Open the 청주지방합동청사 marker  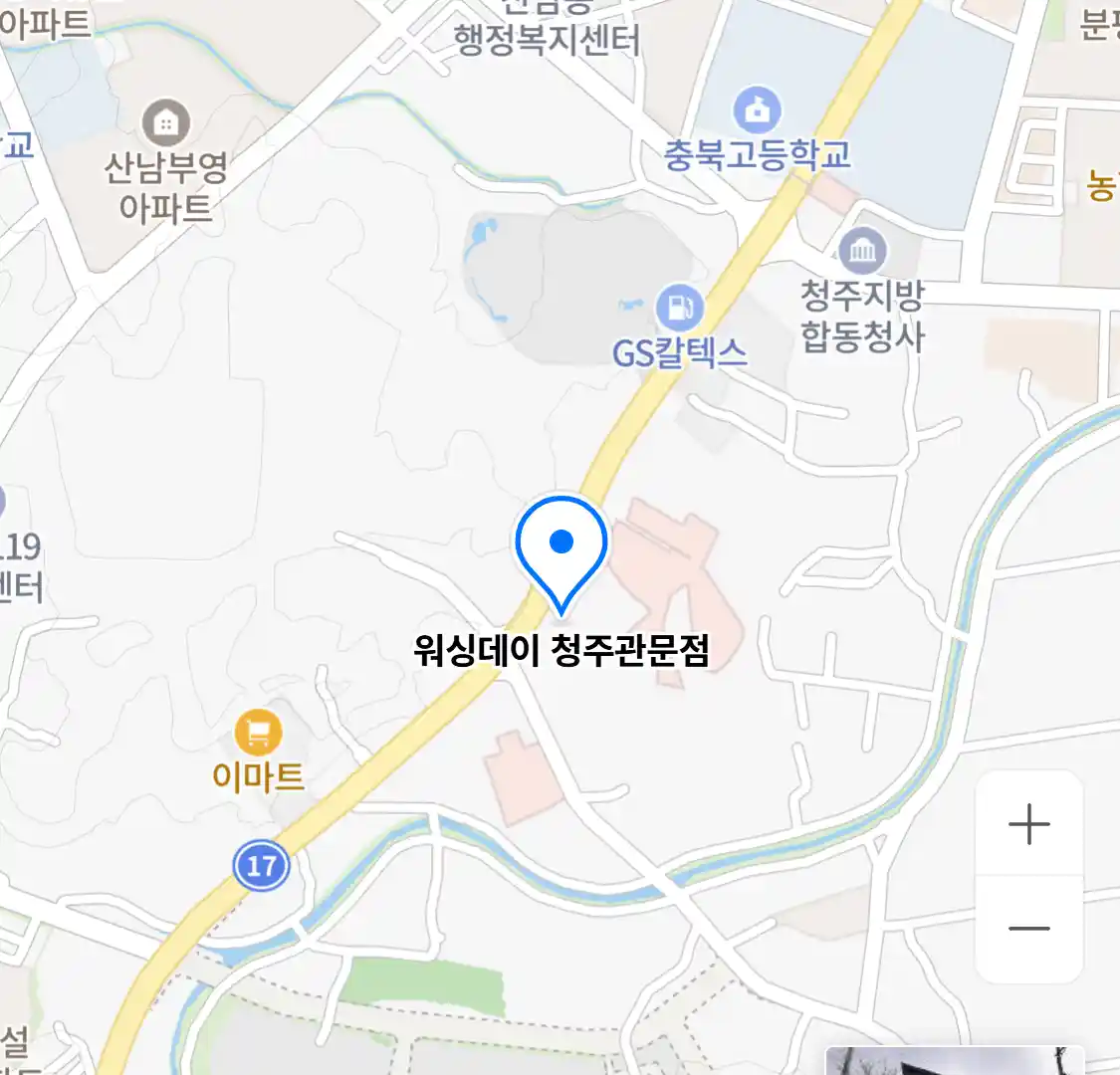pyautogui.click(x=862, y=252)
